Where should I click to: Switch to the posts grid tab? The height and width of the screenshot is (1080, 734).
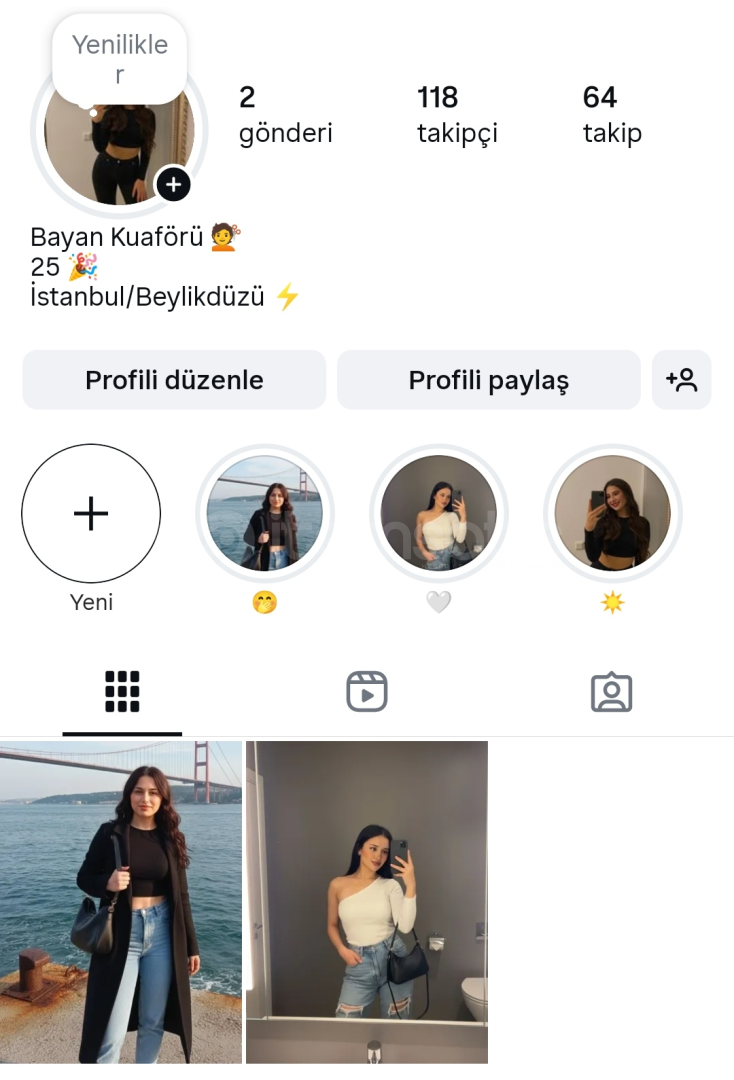coord(122,692)
